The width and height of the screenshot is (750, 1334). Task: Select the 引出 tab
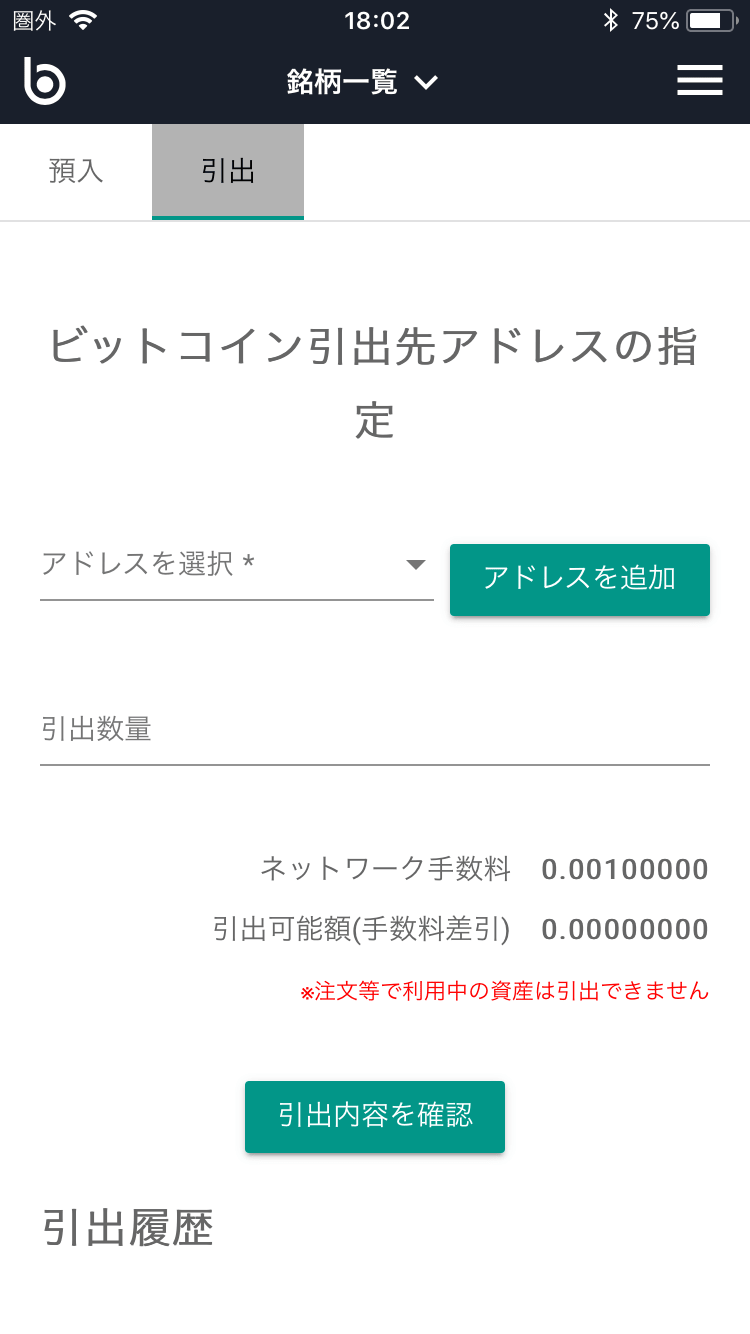click(x=228, y=171)
